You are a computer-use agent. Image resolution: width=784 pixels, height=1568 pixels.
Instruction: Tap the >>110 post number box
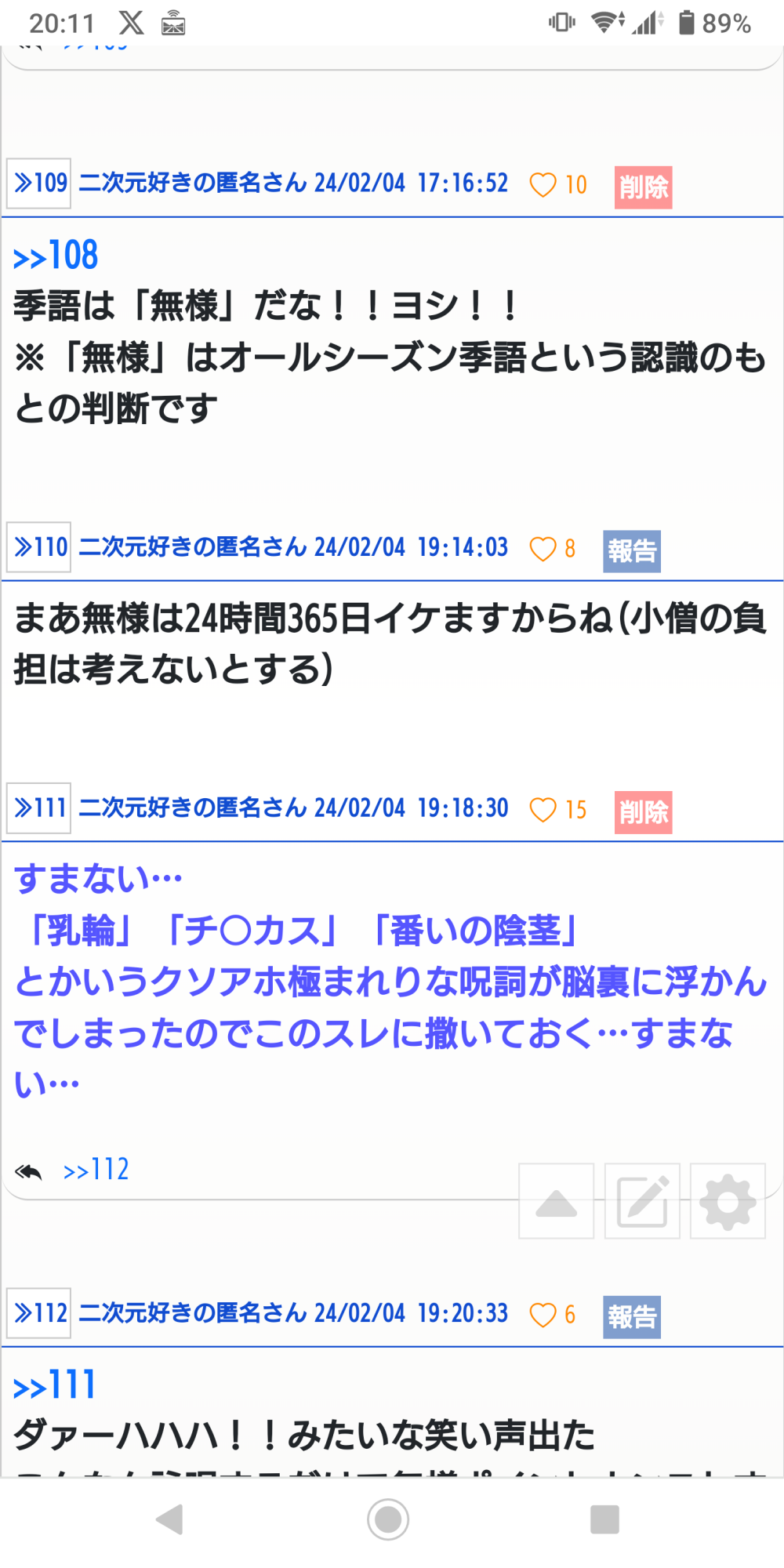click(39, 547)
